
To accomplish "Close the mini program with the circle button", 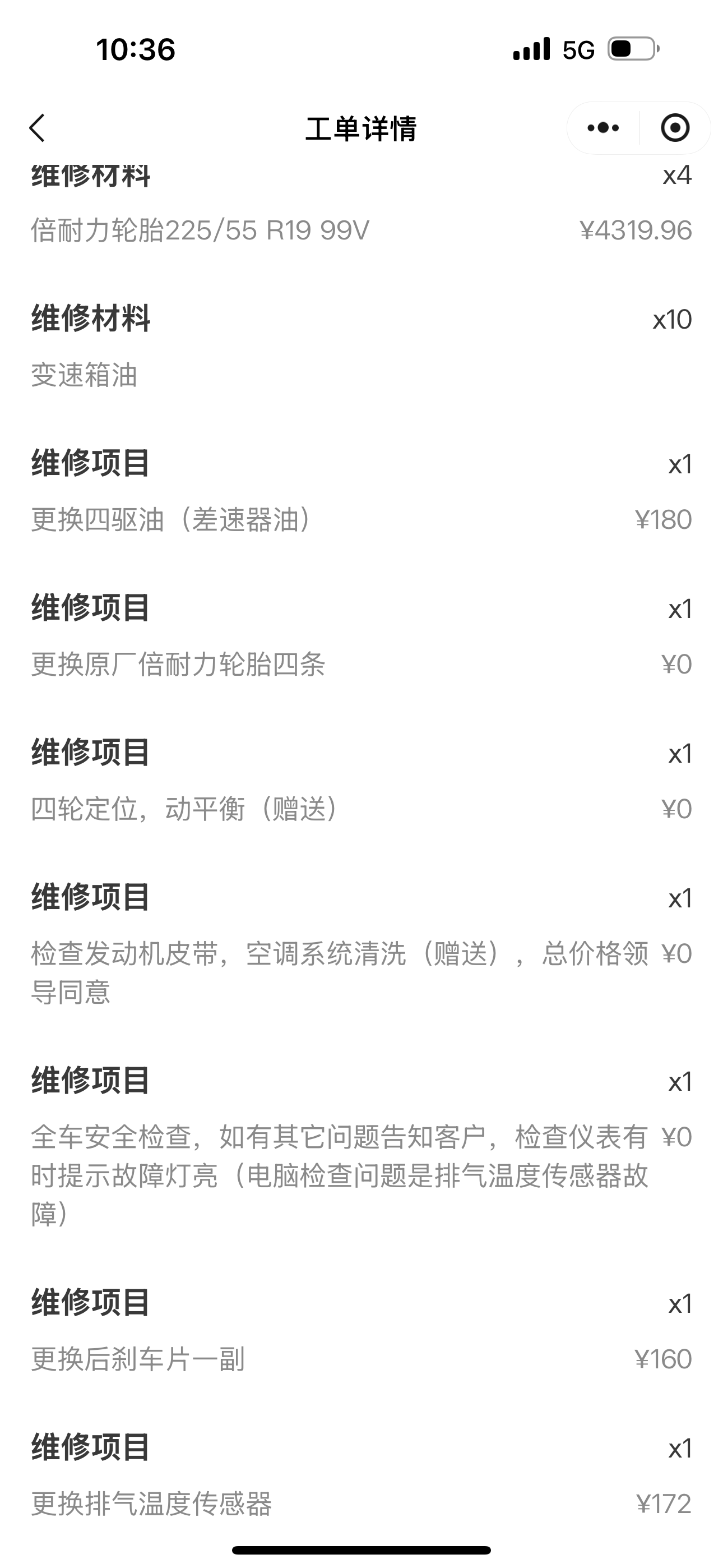I will (x=675, y=128).
